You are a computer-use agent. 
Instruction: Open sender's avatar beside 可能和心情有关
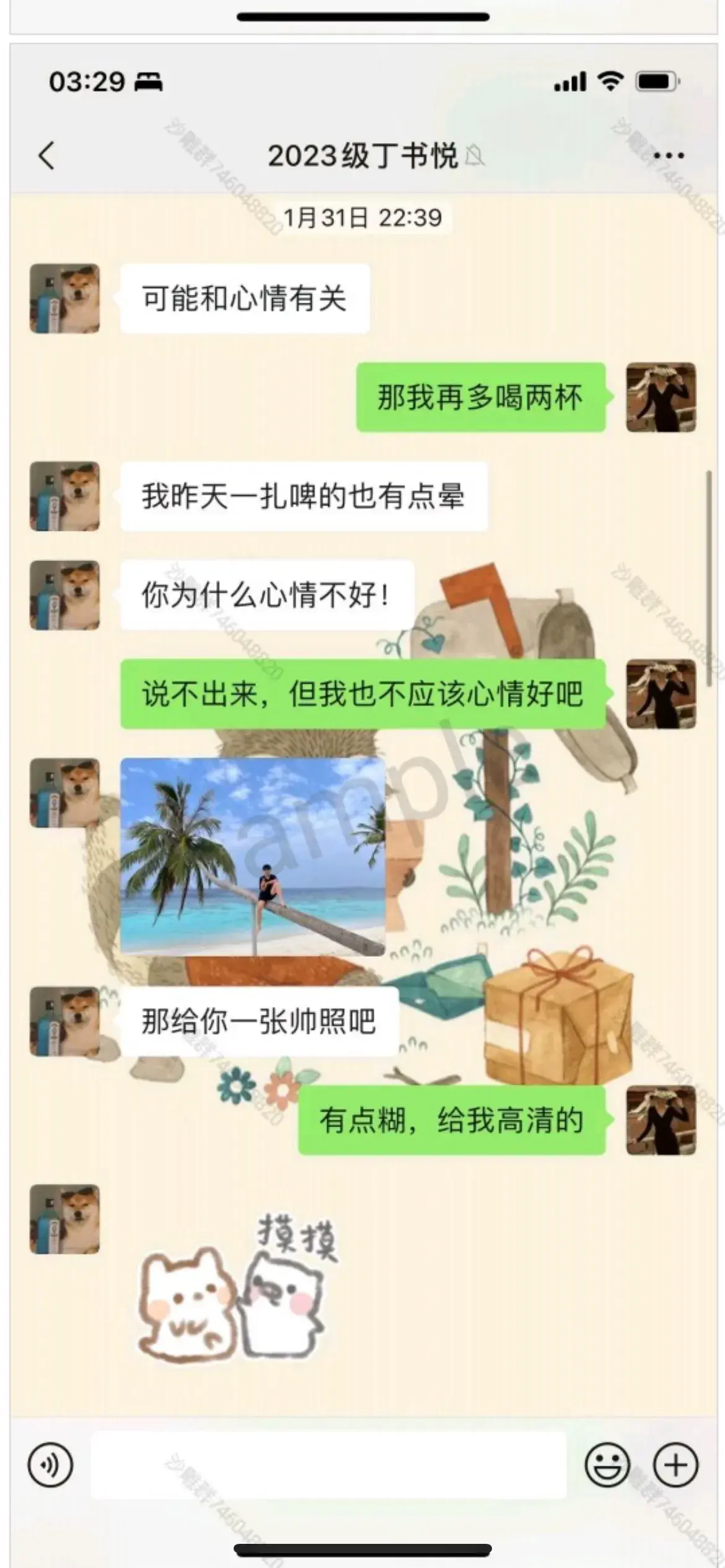click(x=65, y=298)
